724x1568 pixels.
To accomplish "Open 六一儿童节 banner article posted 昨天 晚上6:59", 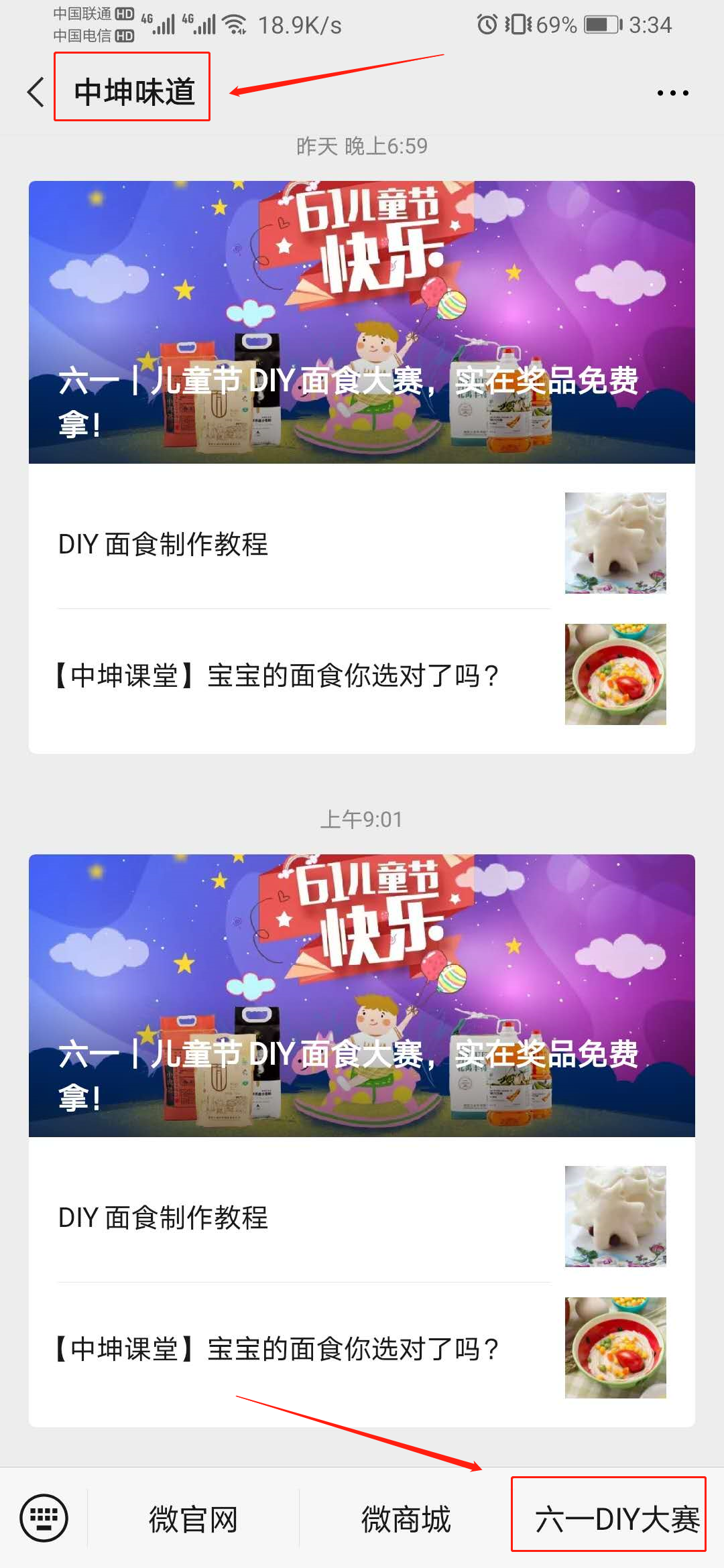I will (361, 322).
